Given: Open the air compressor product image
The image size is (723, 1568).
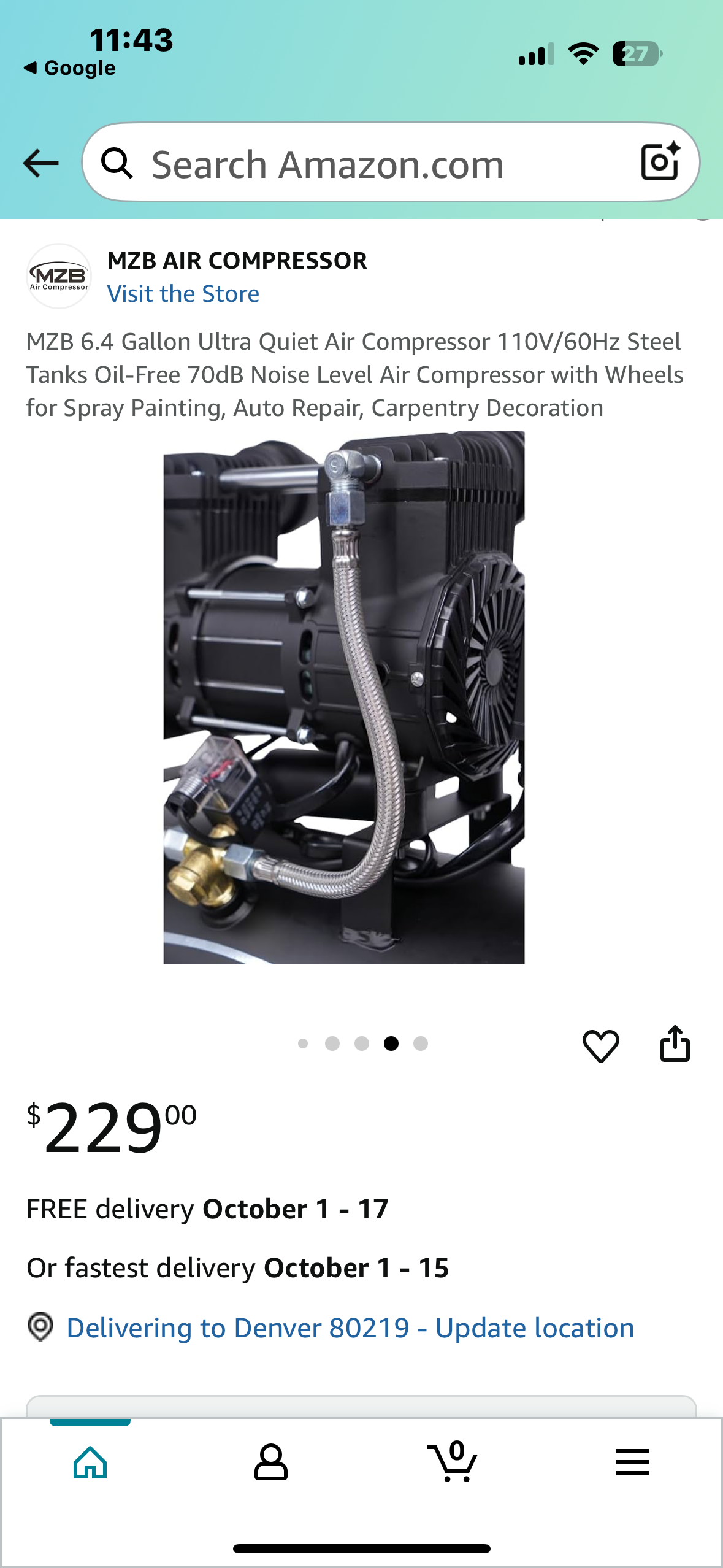Looking at the screenshot, I should coord(343,697).
